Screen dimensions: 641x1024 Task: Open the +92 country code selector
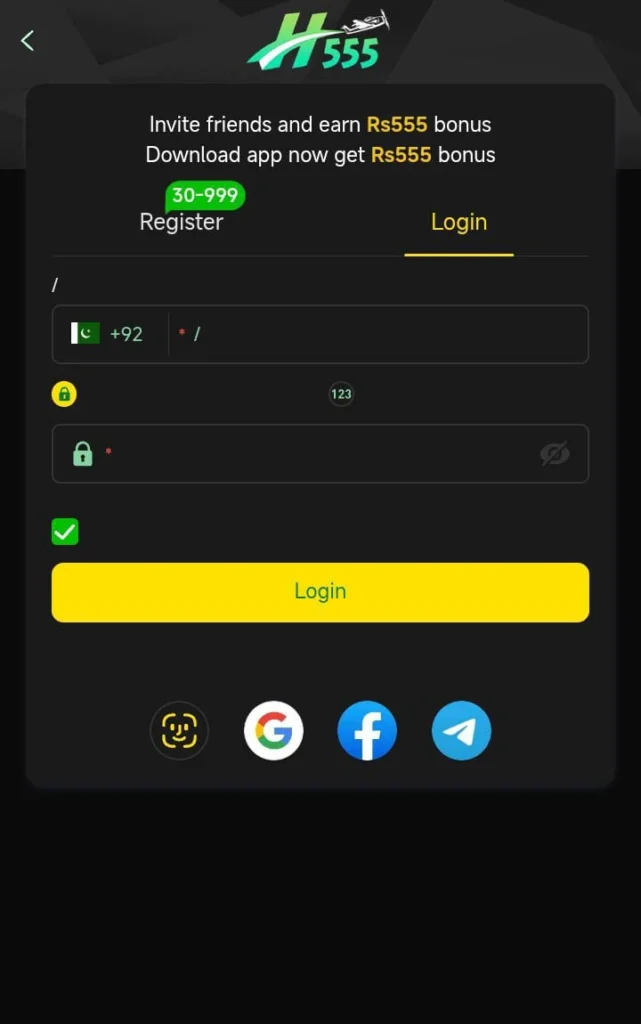click(108, 334)
